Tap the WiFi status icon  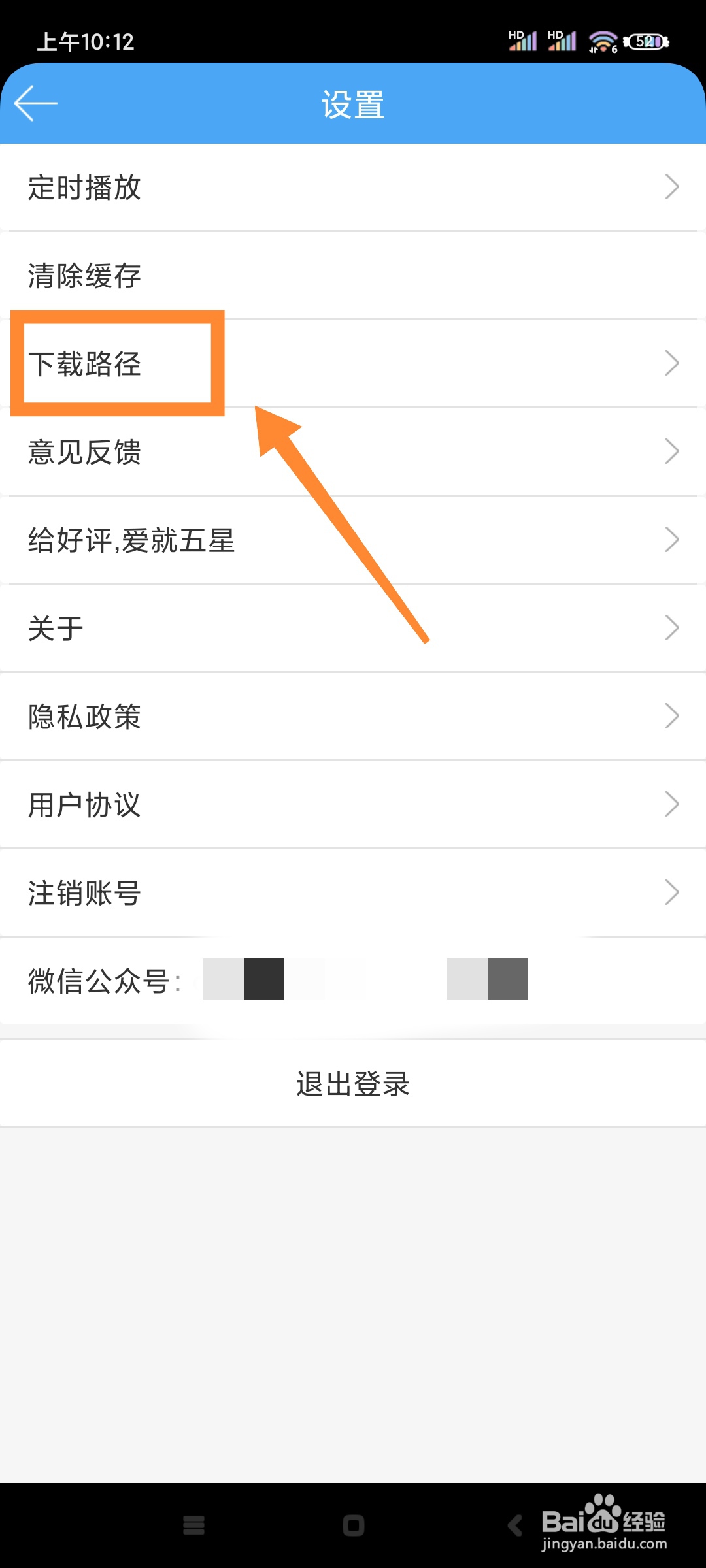point(601,39)
